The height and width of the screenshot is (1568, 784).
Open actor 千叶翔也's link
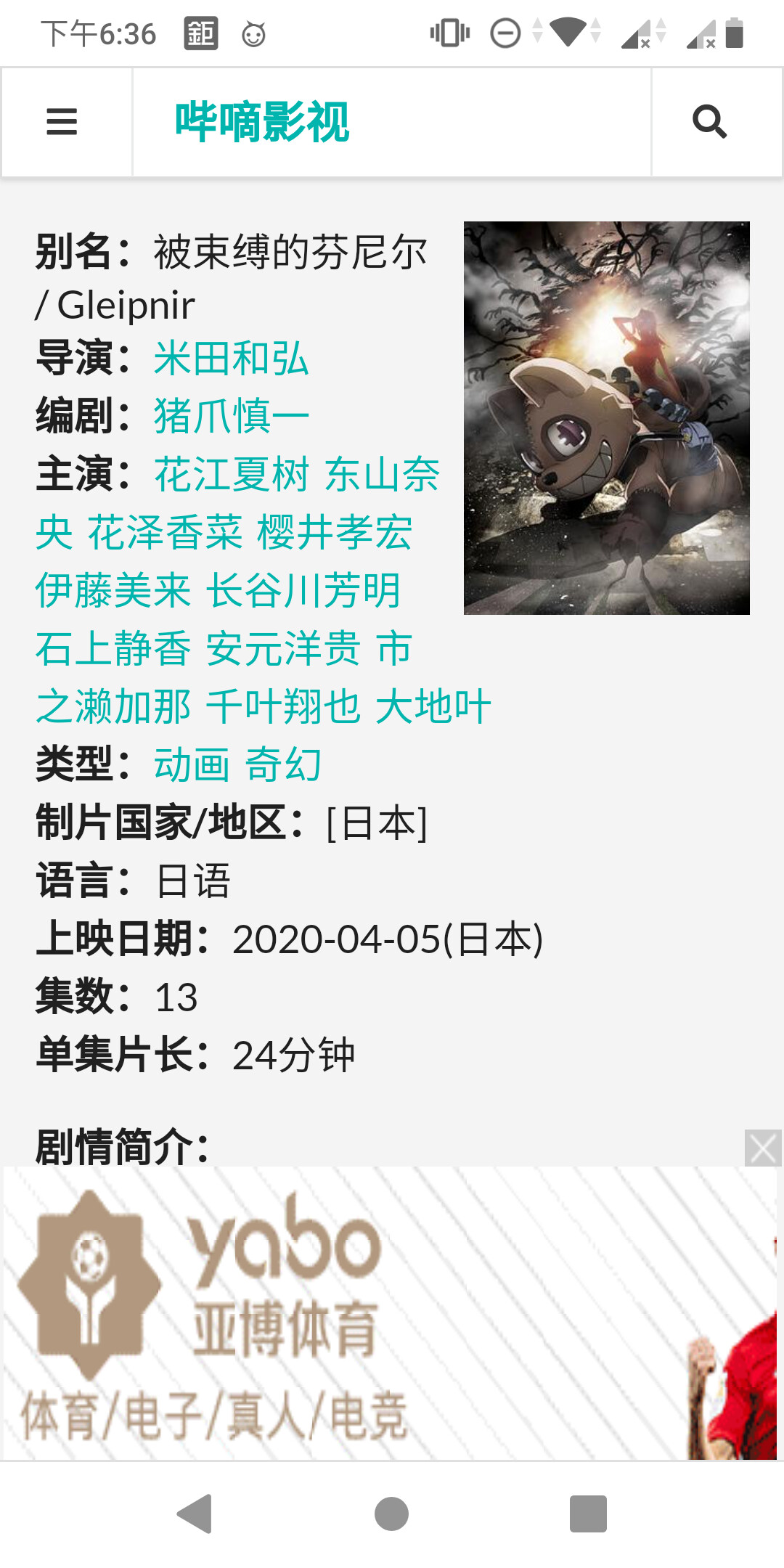pos(283,707)
